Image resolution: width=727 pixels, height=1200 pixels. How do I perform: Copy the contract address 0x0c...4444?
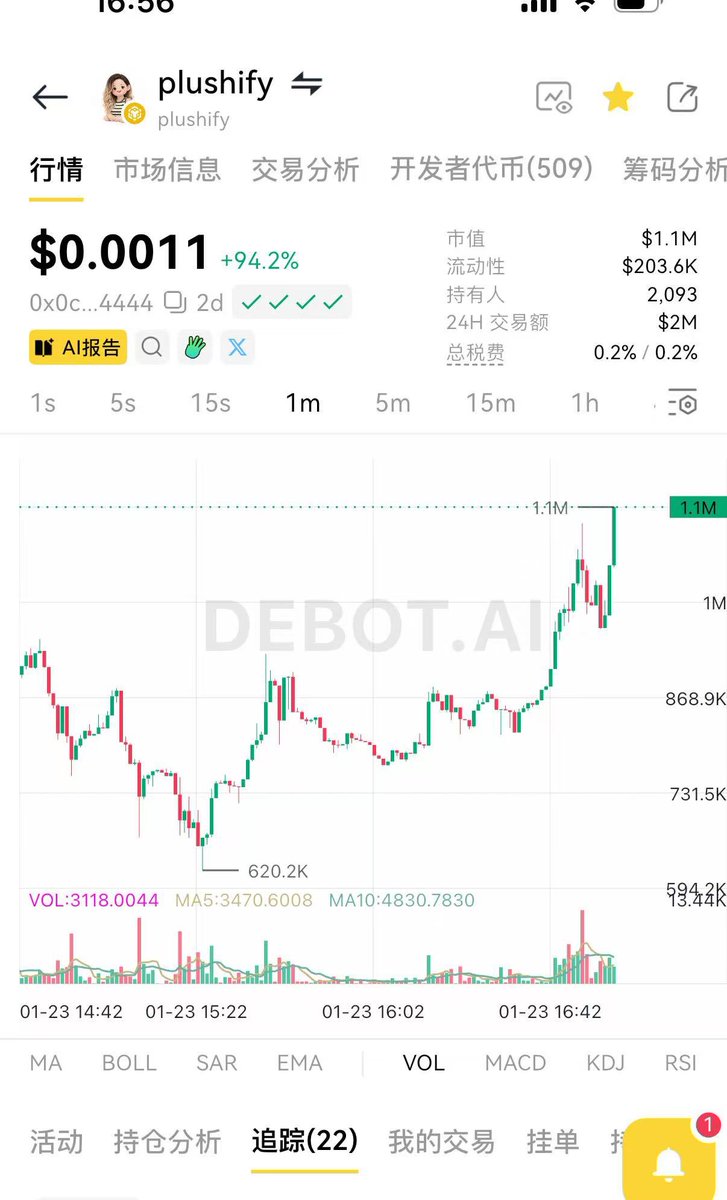175,301
